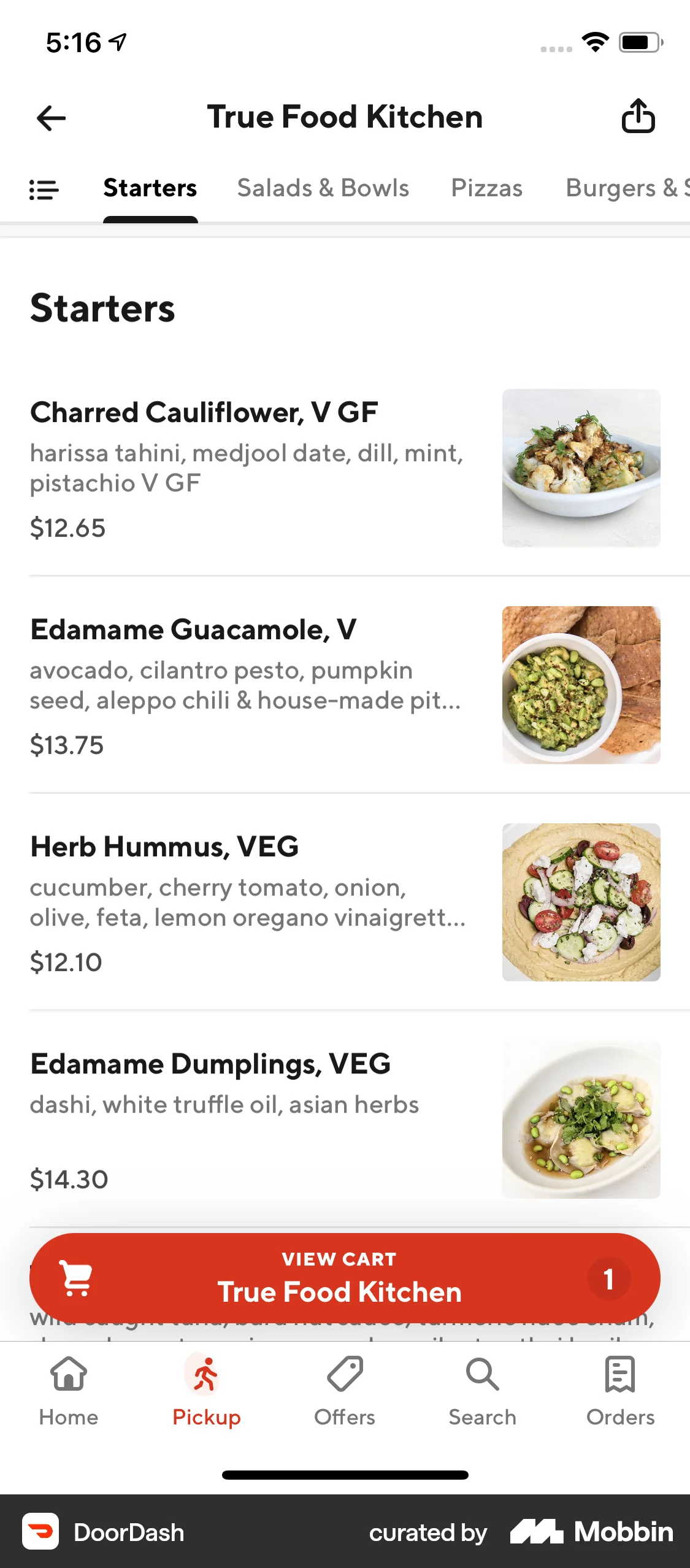Switch to the Salads & Bowls tab

[x=323, y=188]
